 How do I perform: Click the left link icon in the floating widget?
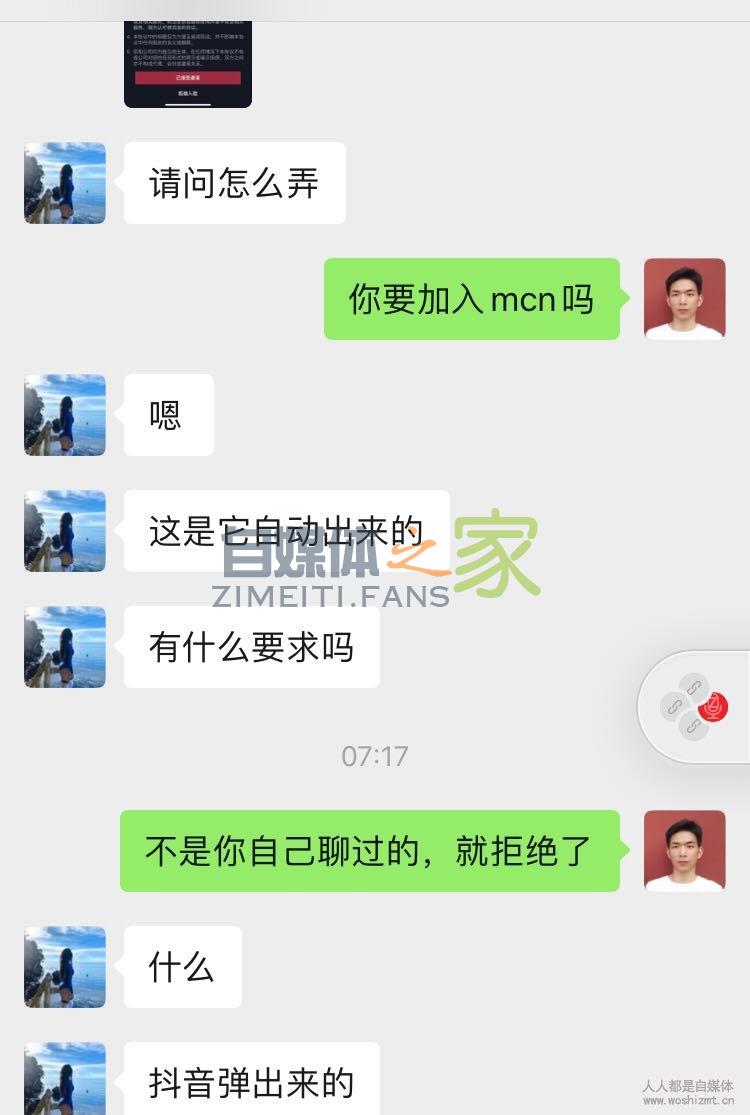coord(675,705)
